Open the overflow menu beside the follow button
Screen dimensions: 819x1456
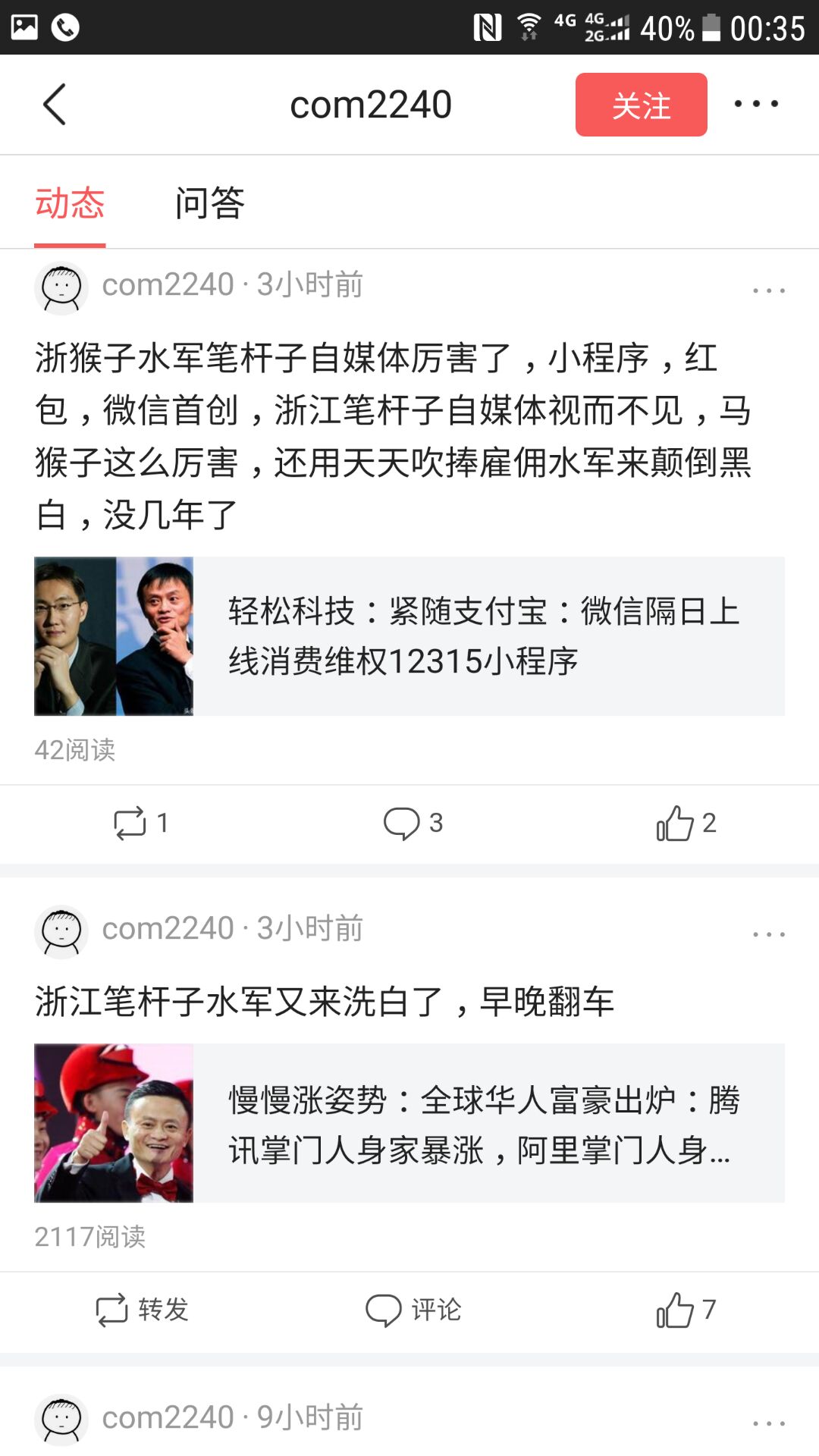756,104
